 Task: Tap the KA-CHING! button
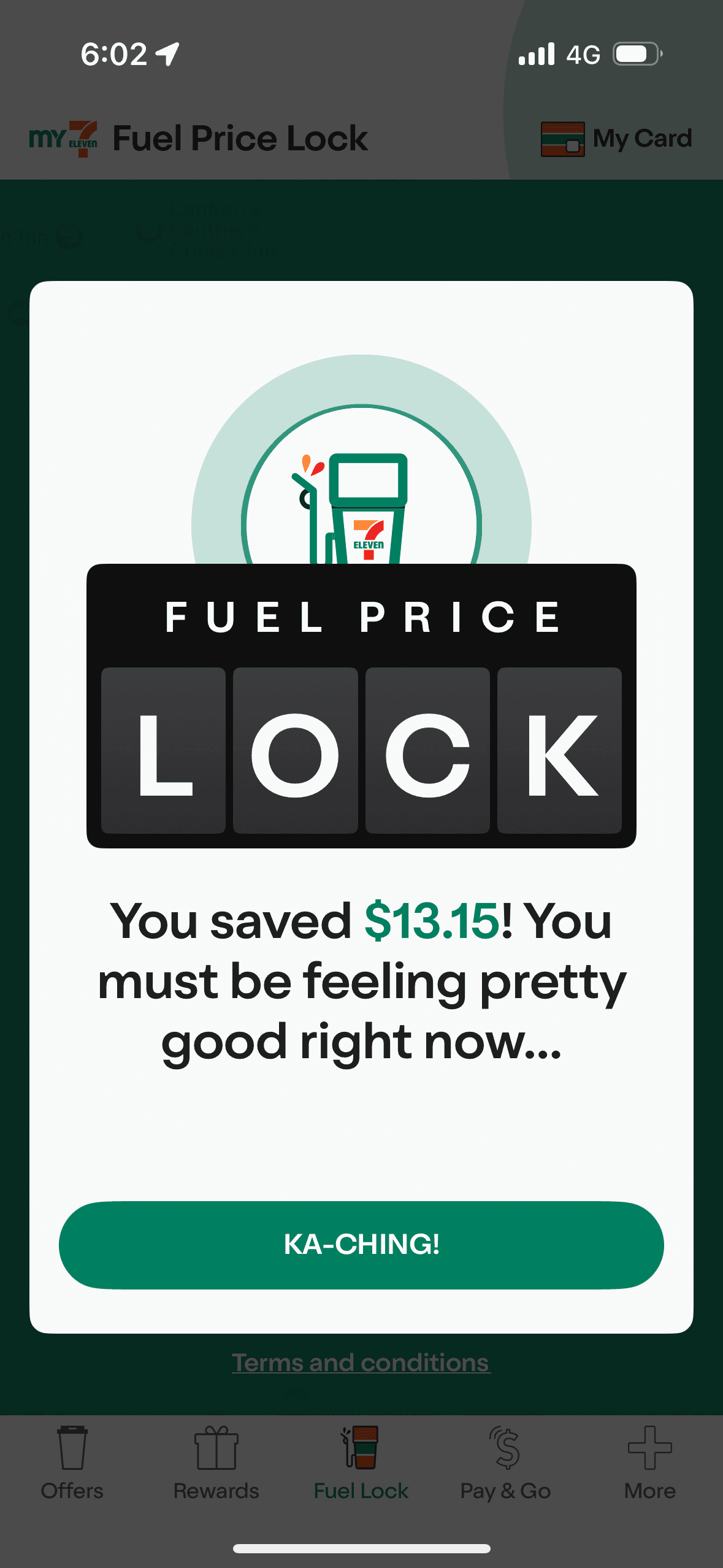point(361,1245)
